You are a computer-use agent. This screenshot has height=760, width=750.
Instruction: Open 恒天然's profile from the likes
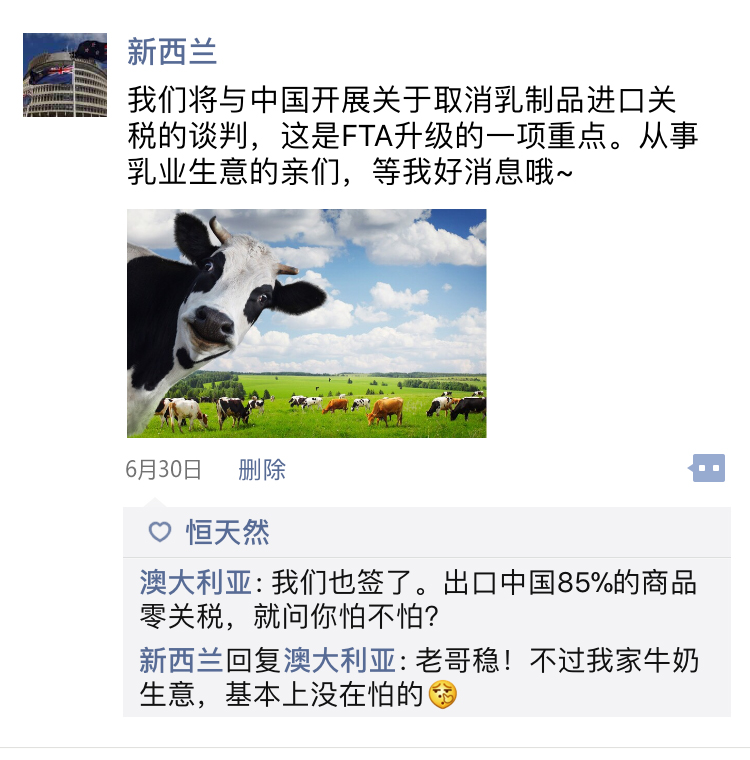(228, 532)
